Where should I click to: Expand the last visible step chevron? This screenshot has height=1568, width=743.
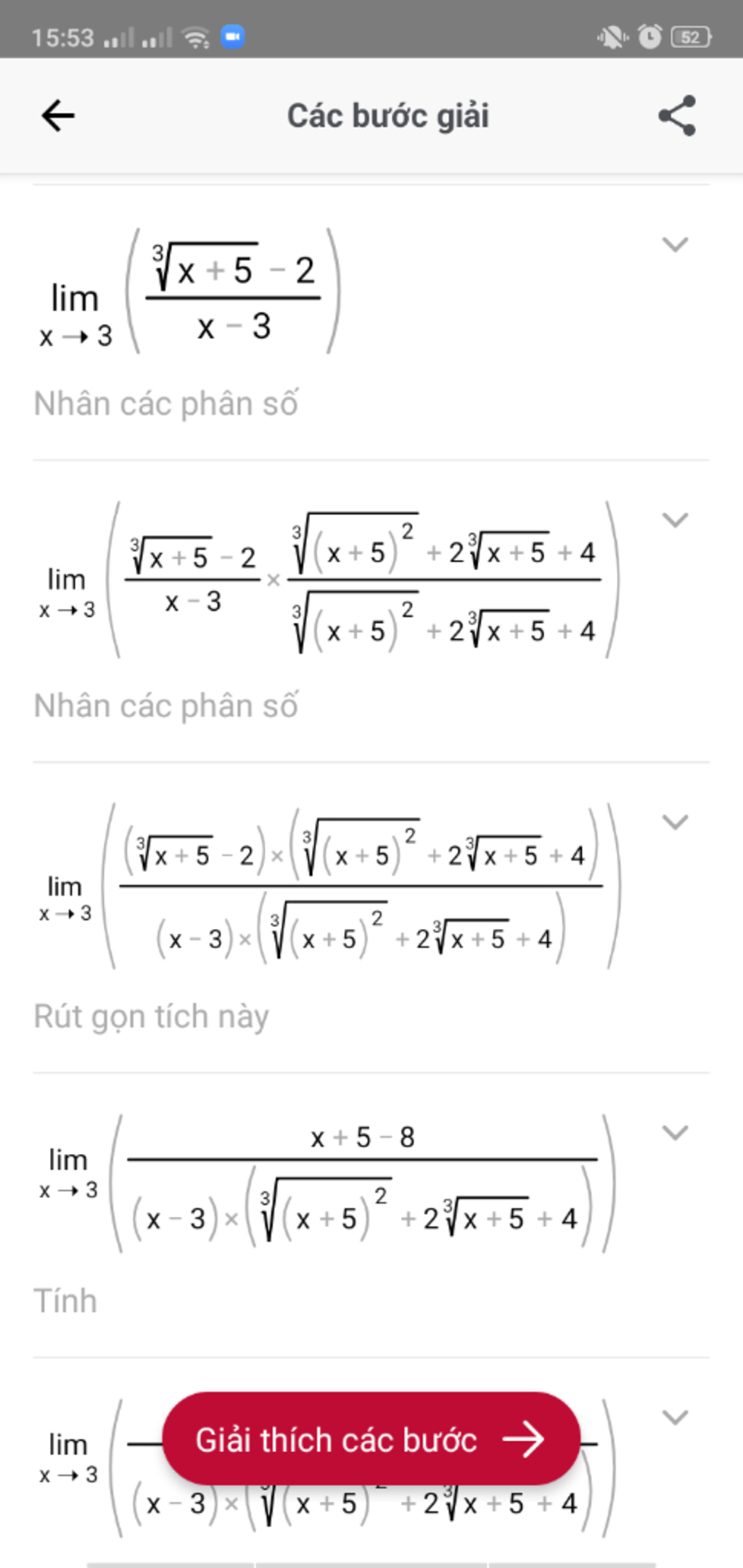point(675,1416)
